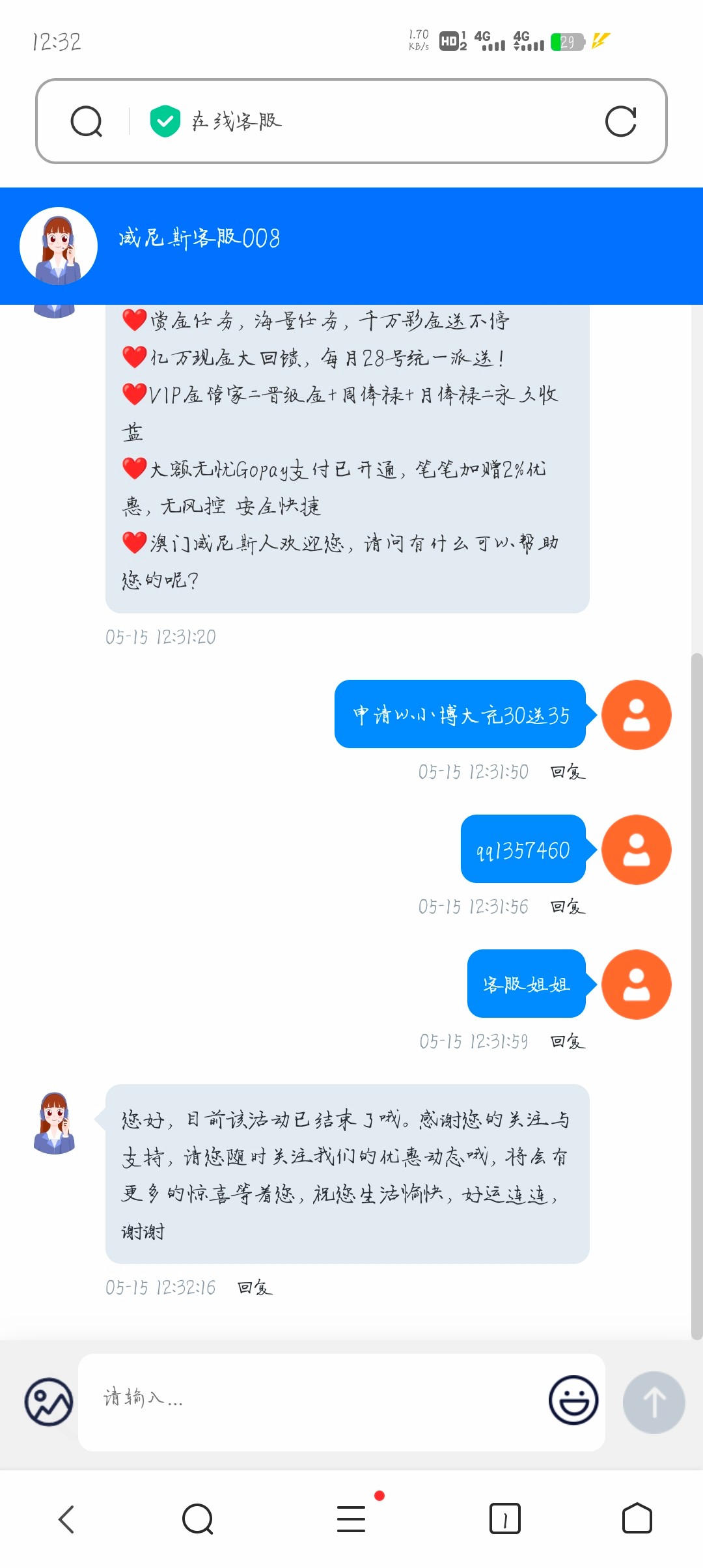703x1568 pixels.
Task: Tap 在线客服 text in the address bar
Action: click(x=238, y=120)
